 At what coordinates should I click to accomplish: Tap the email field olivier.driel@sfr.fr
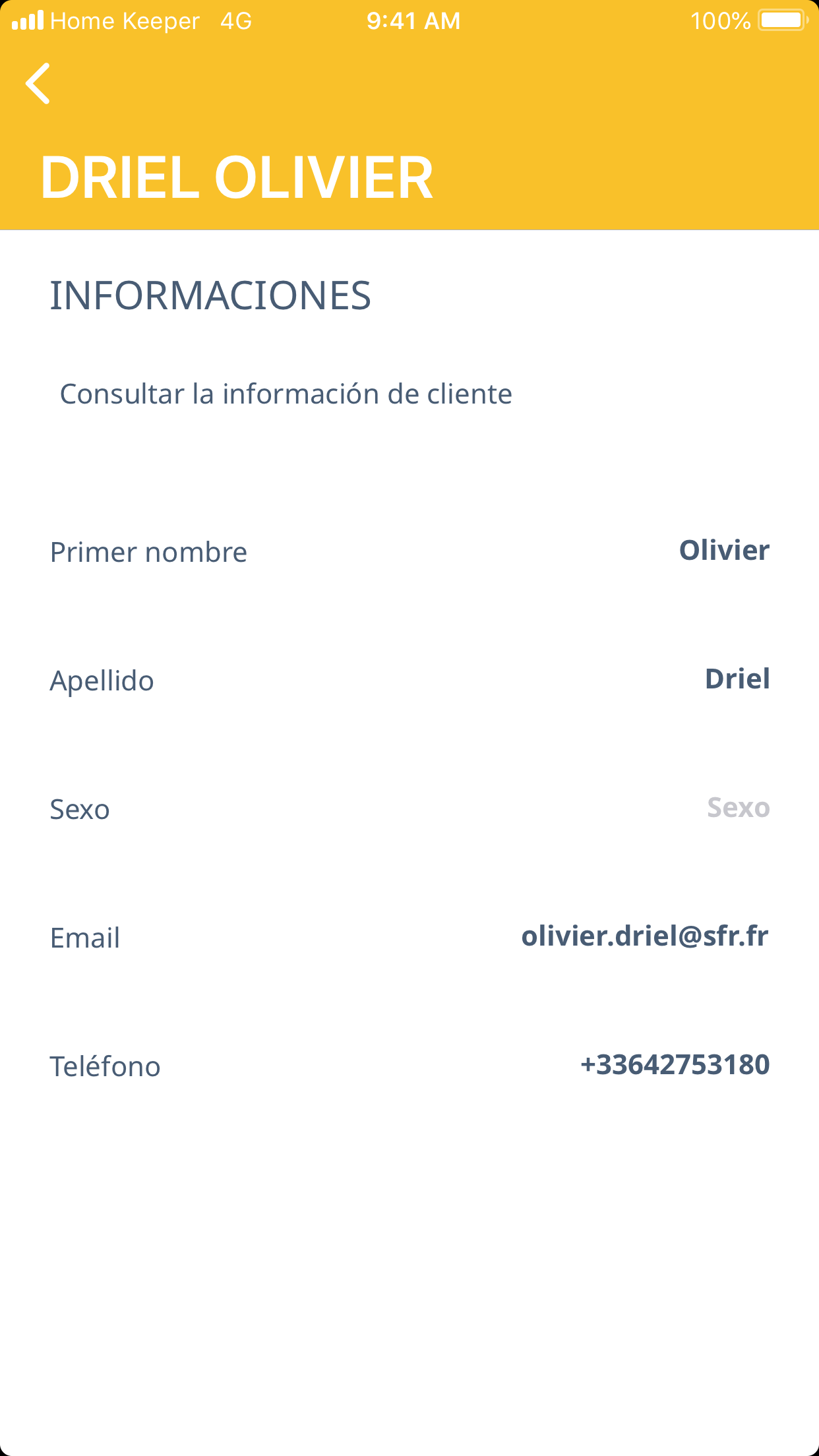[x=644, y=936]
